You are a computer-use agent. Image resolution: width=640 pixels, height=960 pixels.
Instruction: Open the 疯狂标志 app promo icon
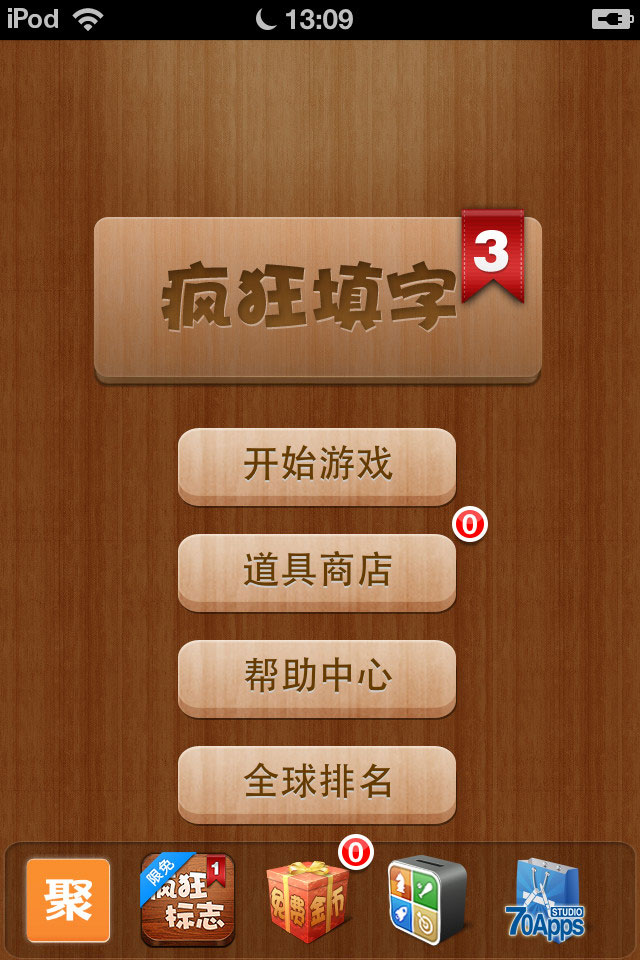tap(188, 899)
